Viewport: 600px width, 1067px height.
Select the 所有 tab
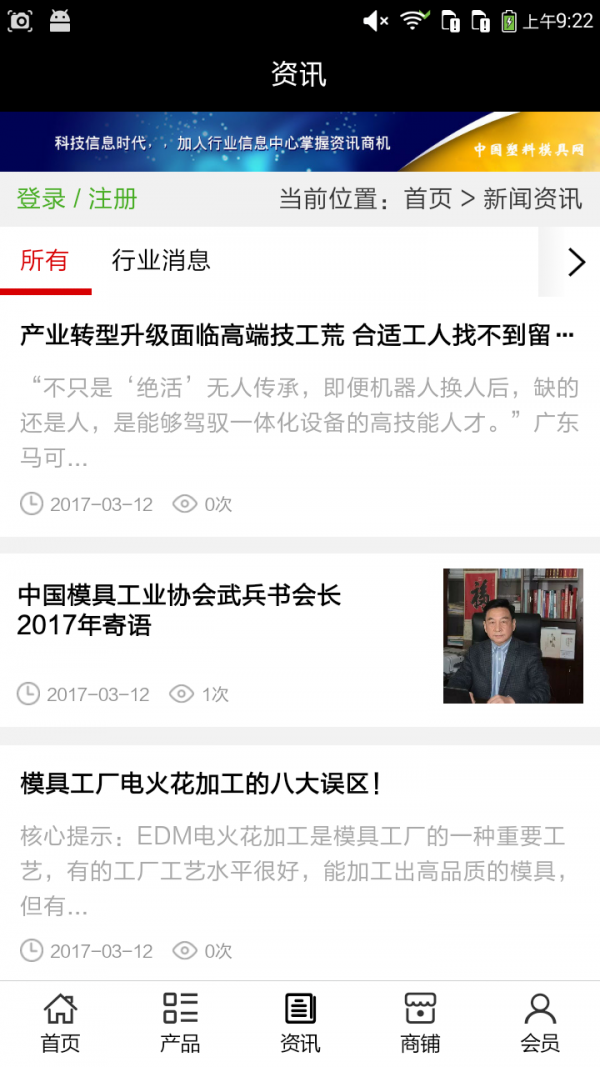click(45, 261)
